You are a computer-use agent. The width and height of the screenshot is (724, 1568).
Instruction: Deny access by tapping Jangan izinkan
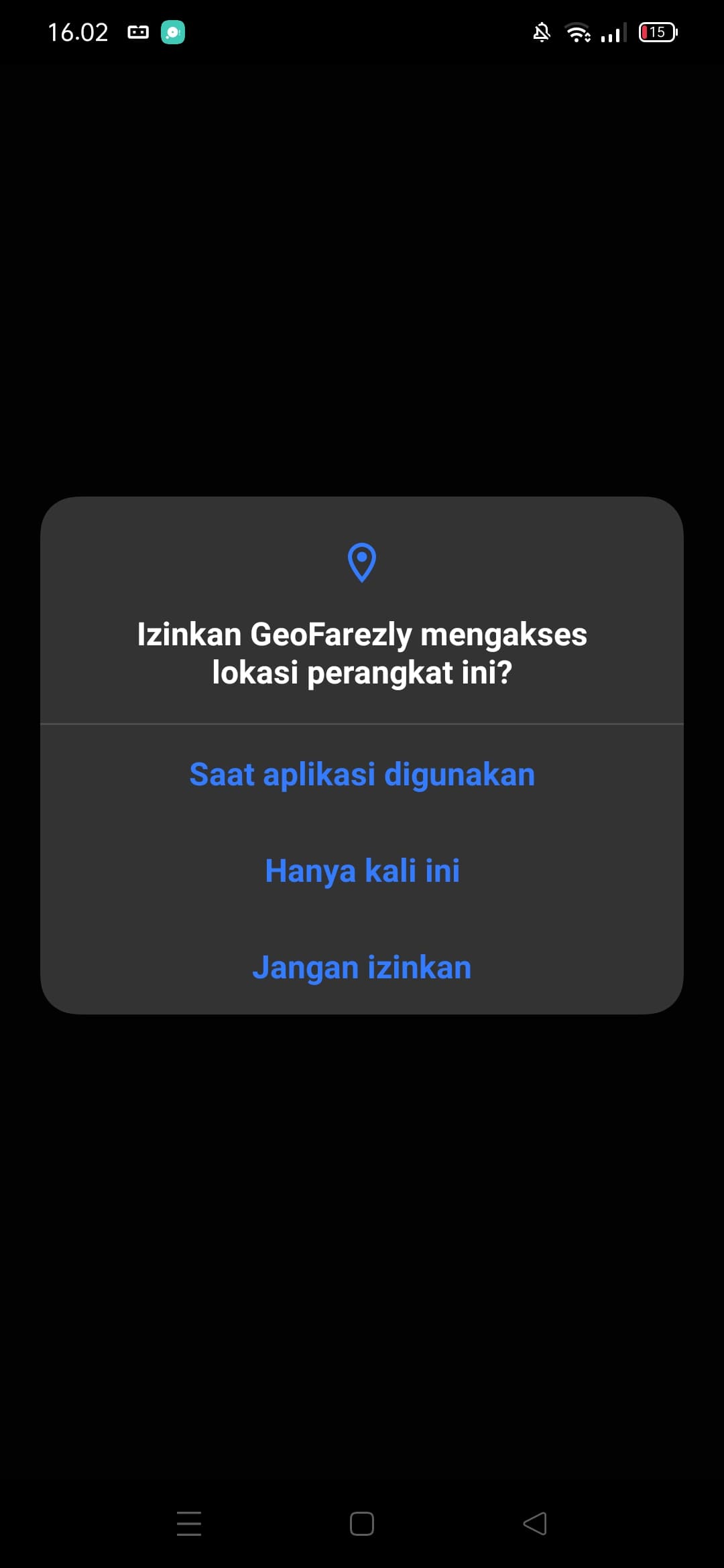coord(361,967)
